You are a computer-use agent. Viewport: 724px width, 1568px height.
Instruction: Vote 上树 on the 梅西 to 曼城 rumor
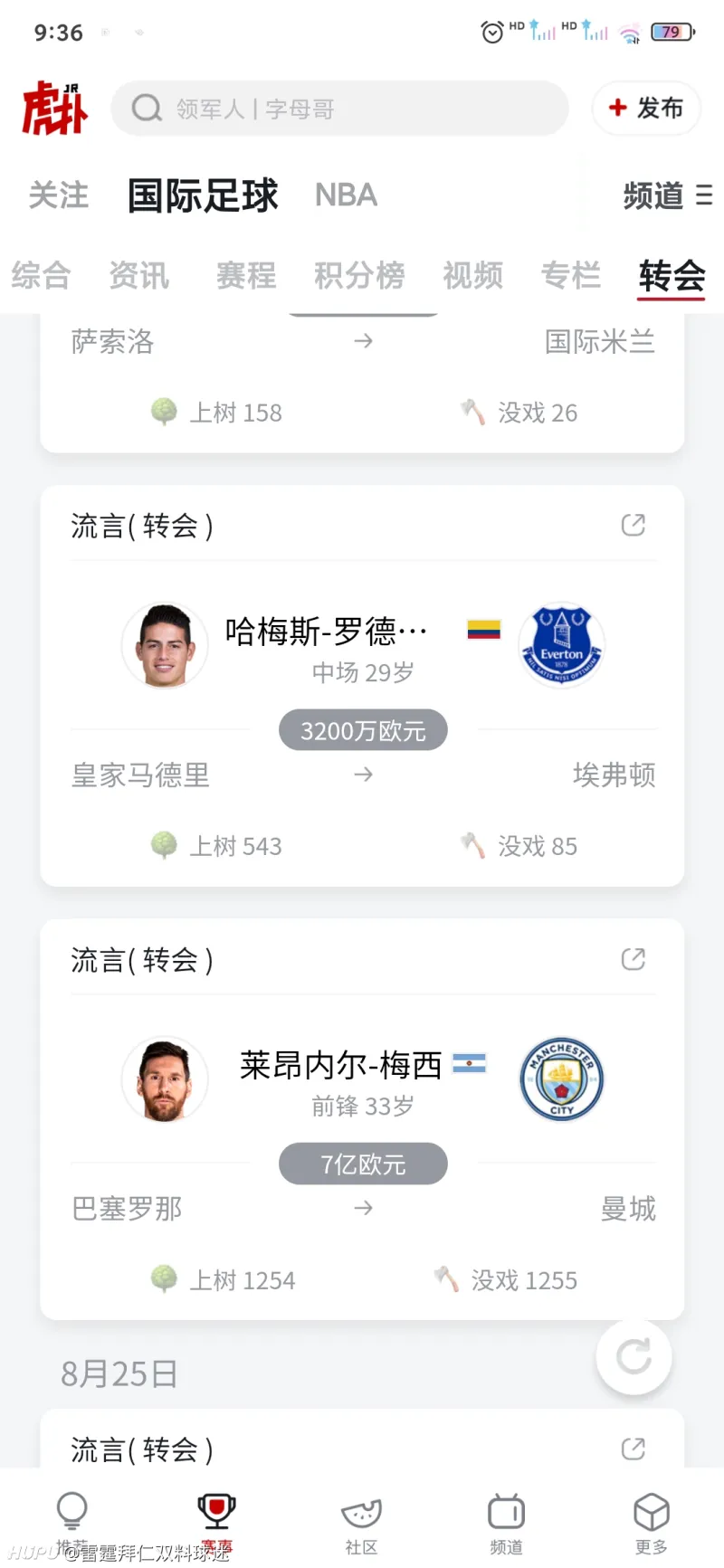[224, 1280]
